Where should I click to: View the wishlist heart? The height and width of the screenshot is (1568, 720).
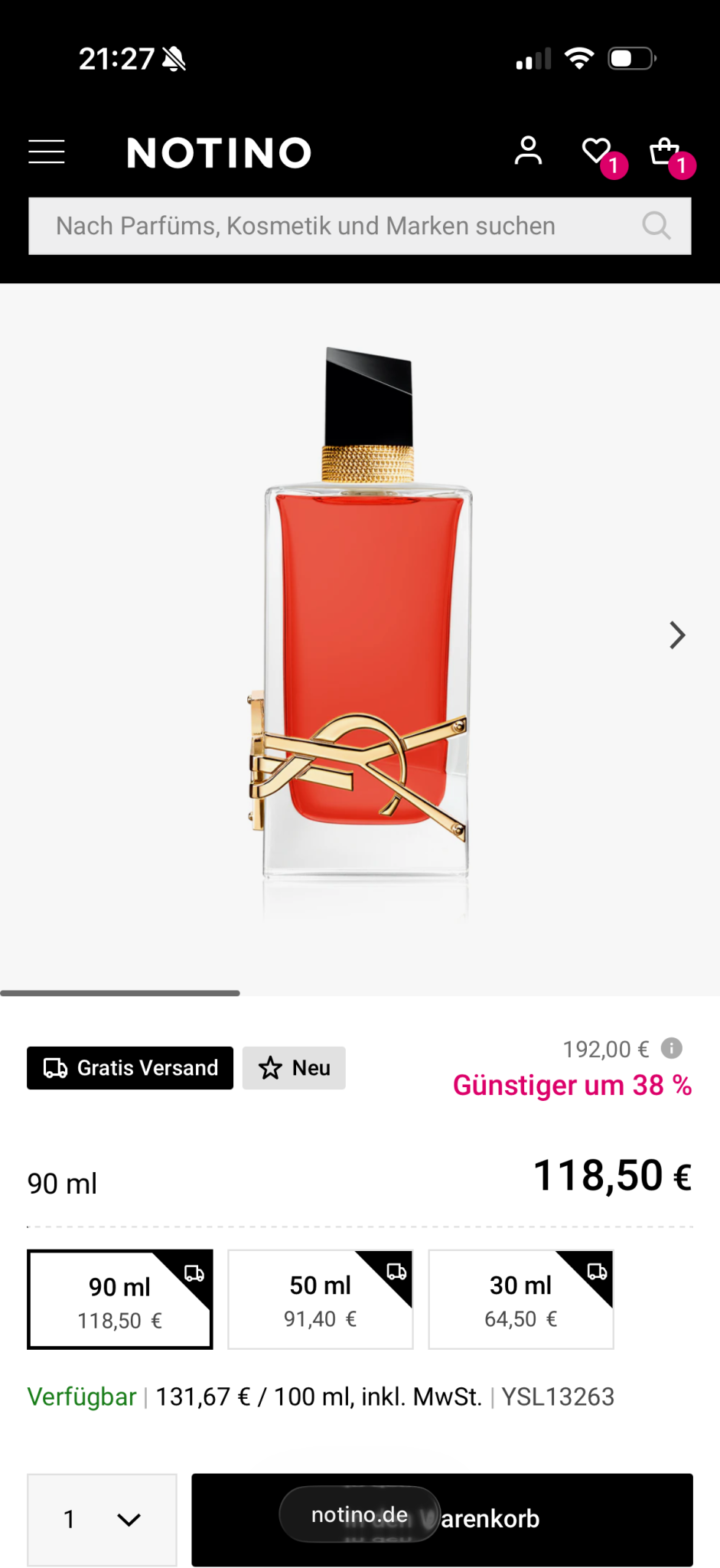coord(597,151)
